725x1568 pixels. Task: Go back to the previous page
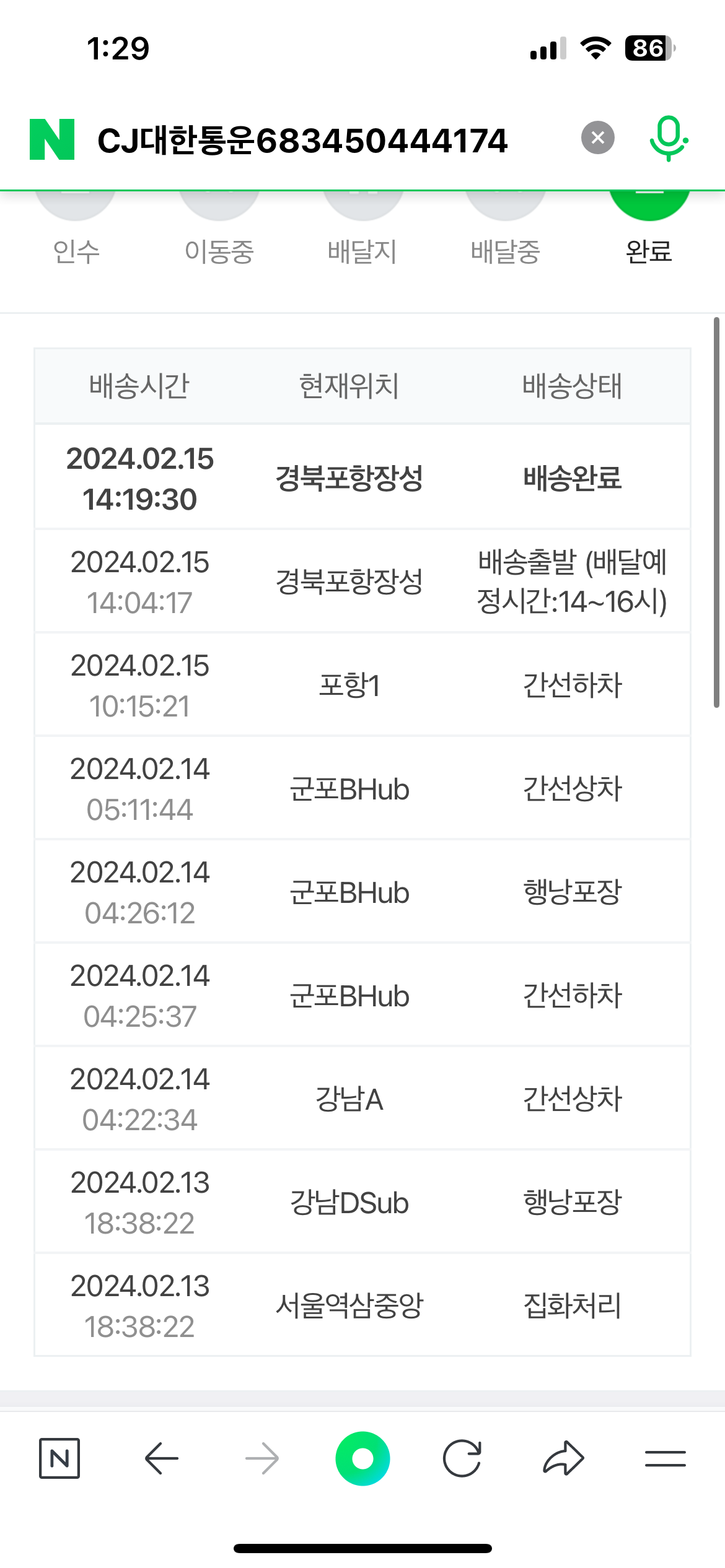pos(161,1458)
